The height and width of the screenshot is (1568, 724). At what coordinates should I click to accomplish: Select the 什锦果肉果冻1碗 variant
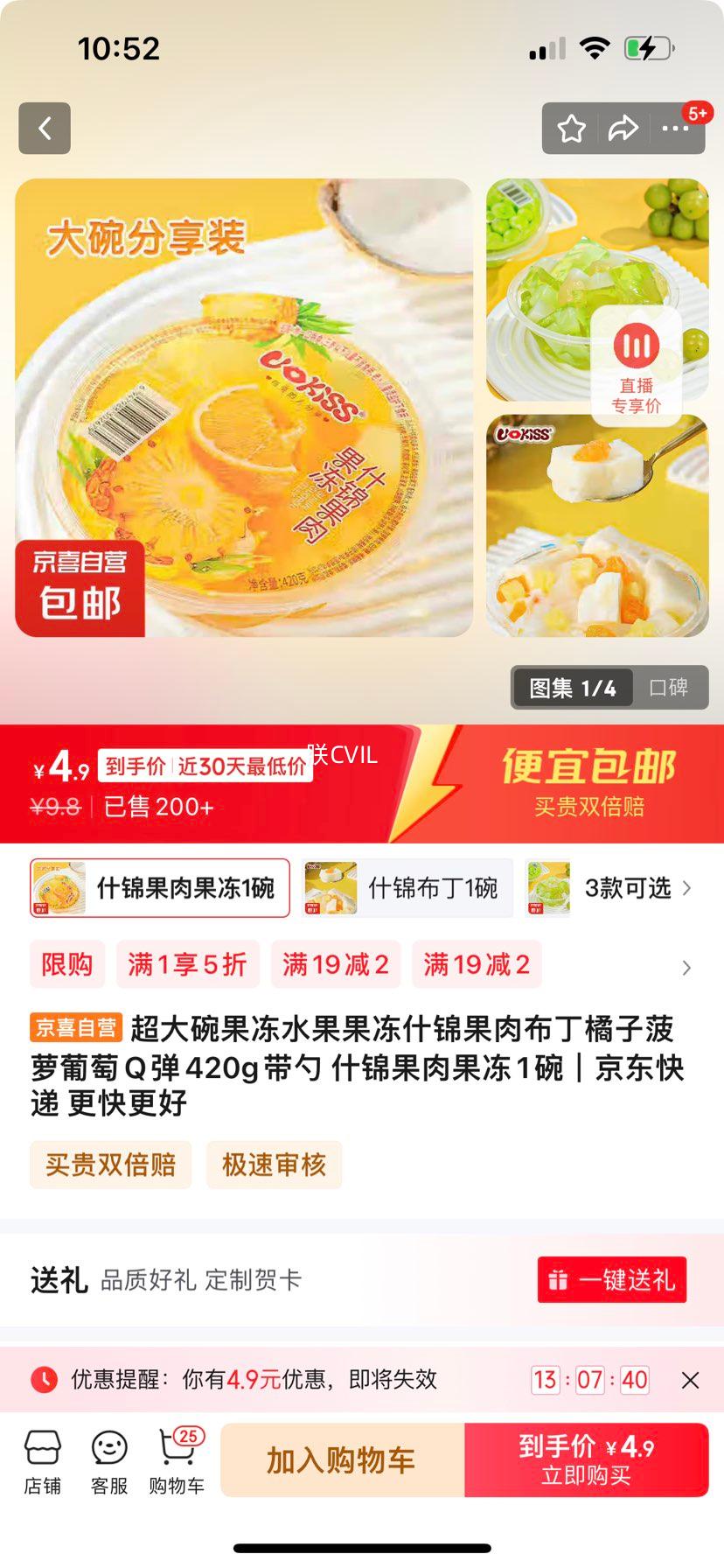(160, 888)
